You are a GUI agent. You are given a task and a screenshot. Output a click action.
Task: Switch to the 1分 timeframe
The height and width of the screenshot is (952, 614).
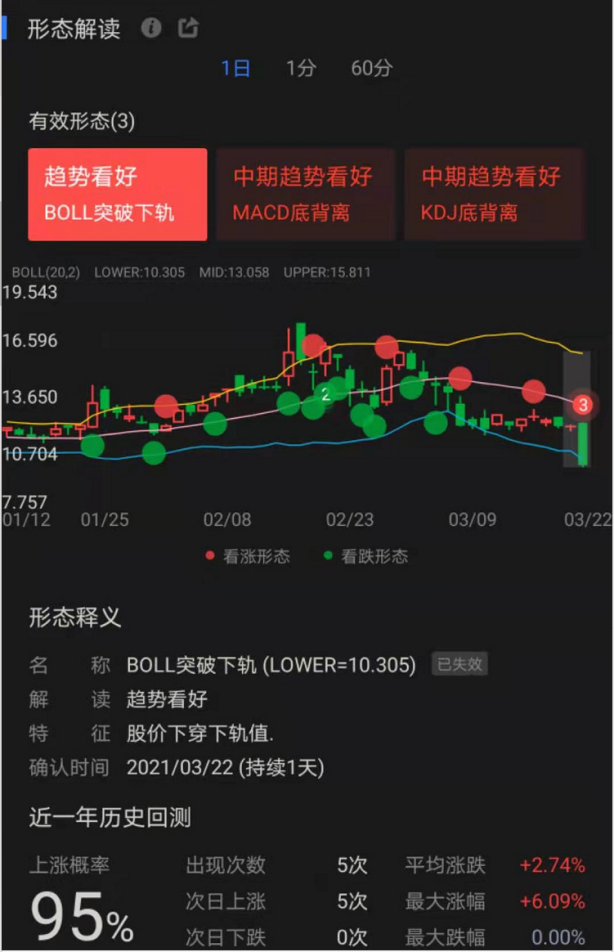[x=300, y=69]
